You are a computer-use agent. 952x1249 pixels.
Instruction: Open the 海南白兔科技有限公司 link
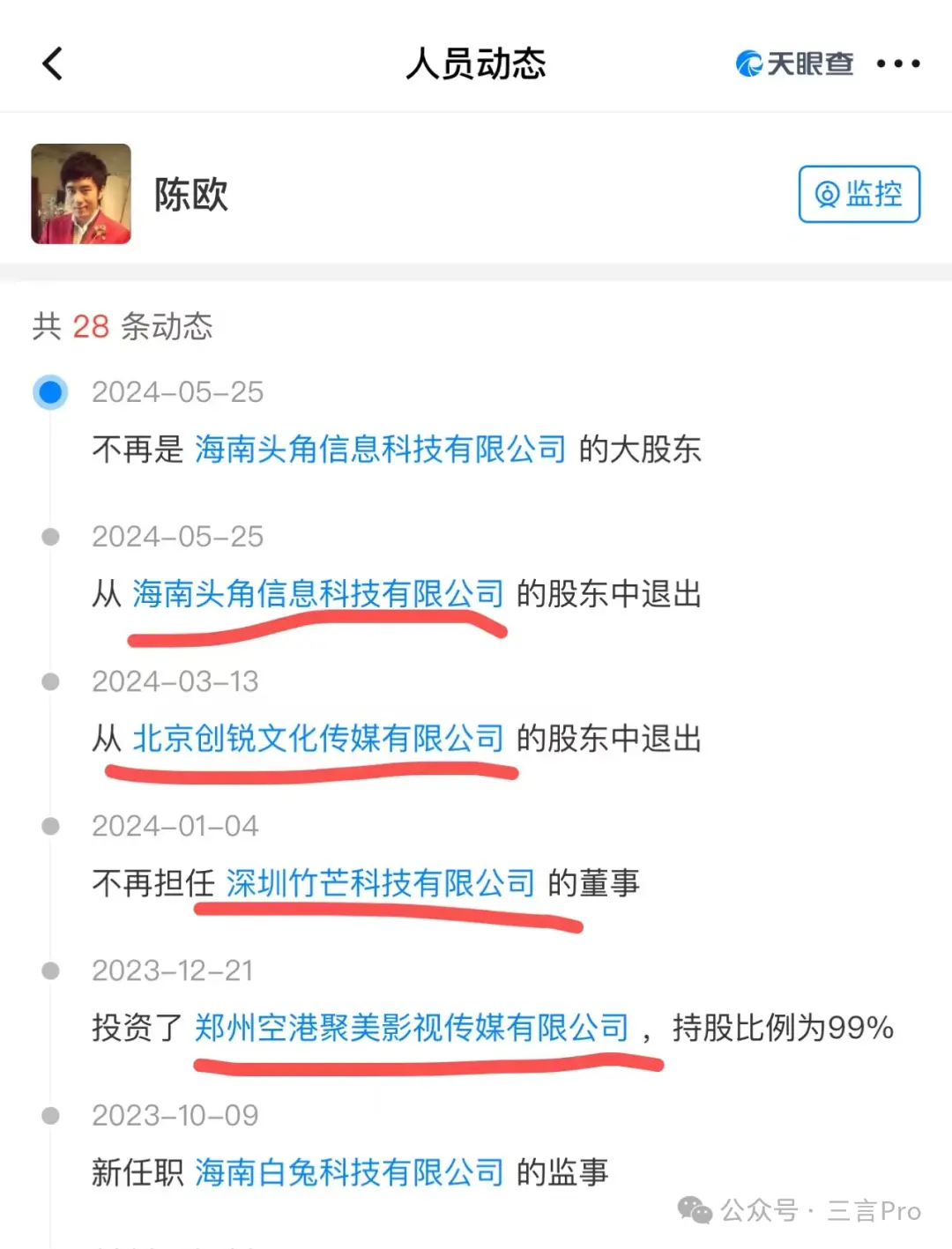point(349,1172)
